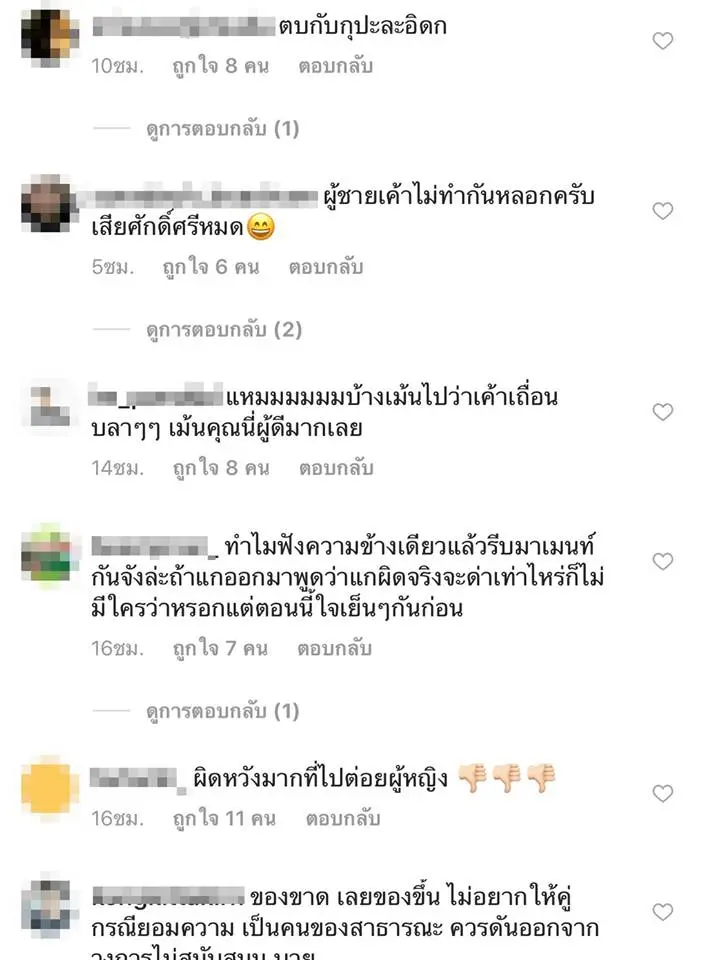This screenshot has height=960, width=711.
Task: Reply to the comment posted 10ชม. ago
Action: point(335,67)
